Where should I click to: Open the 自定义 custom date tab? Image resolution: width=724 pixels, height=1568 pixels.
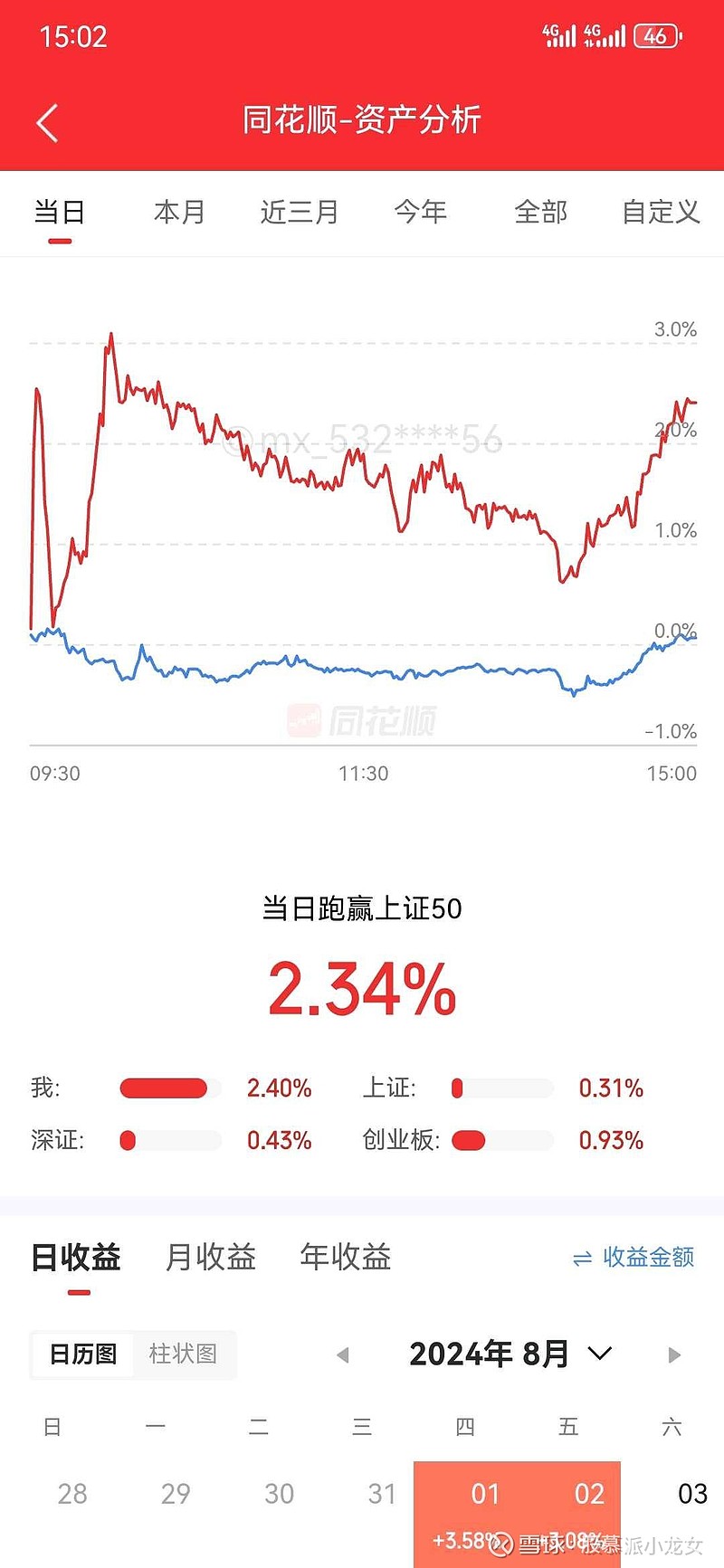[660, 212]
